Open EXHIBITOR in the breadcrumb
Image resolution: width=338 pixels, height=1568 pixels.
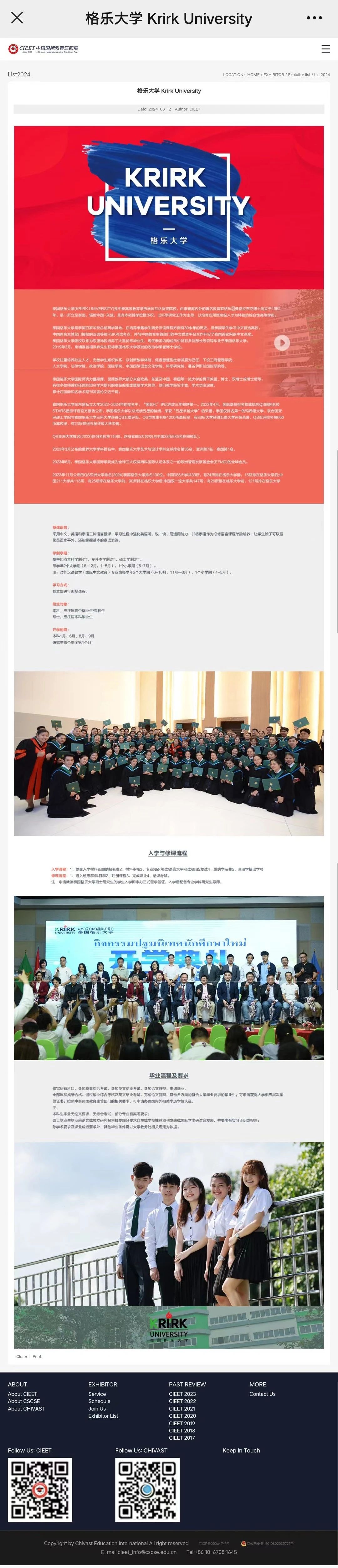(274, 75)
